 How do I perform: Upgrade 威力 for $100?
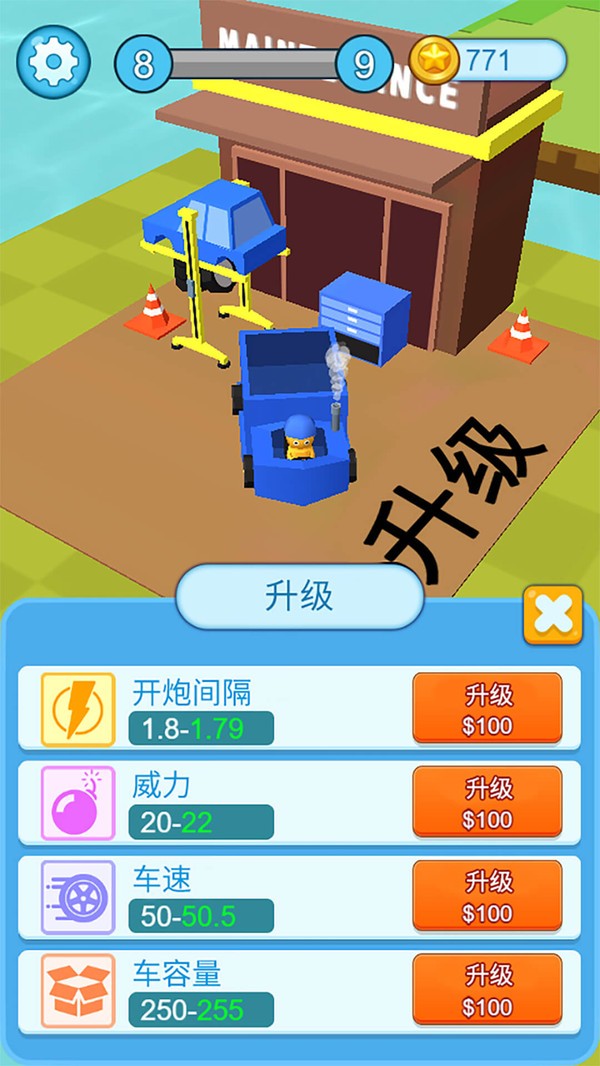487,803
